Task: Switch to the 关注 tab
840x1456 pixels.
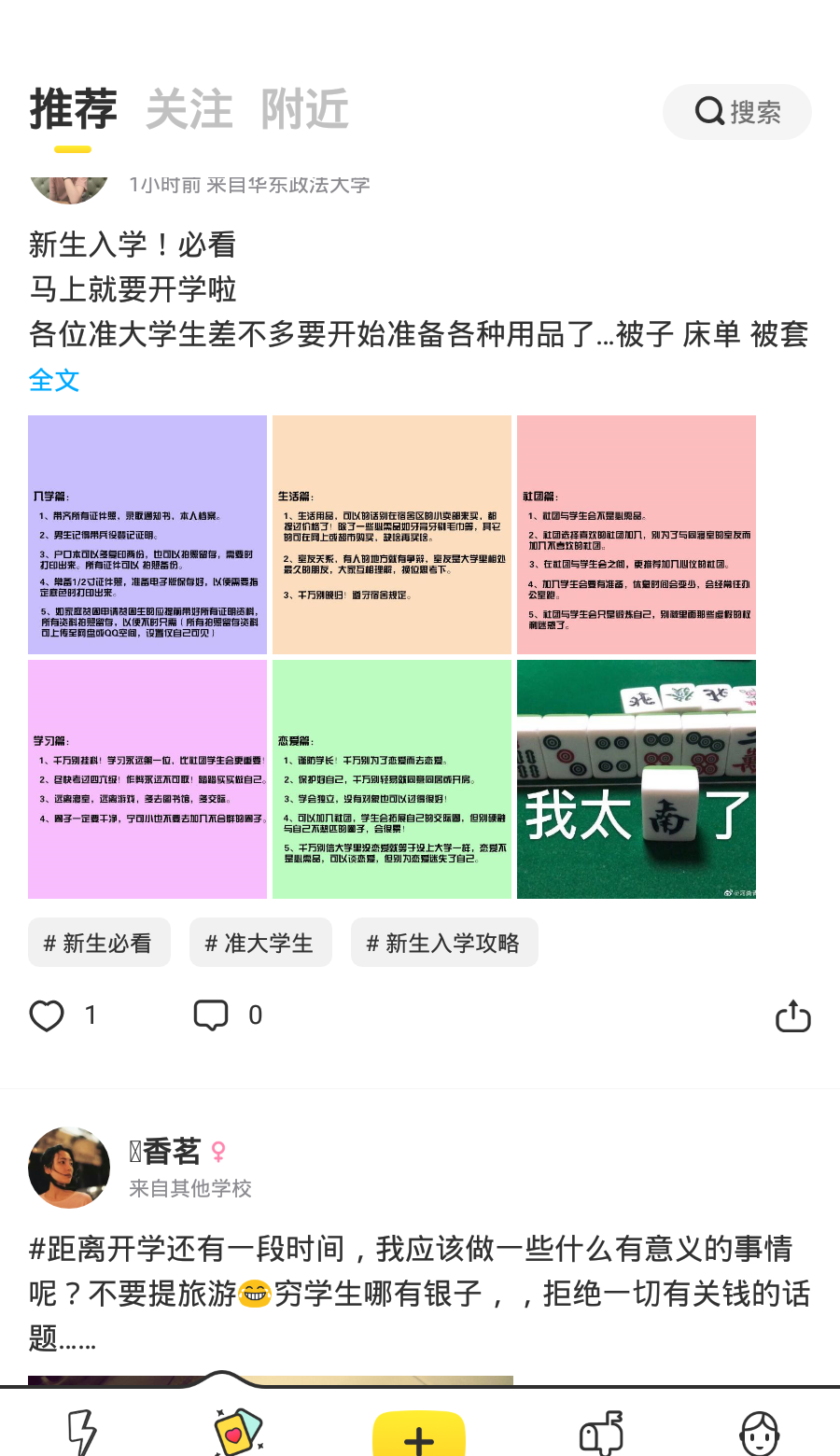Action: point(189,110)
